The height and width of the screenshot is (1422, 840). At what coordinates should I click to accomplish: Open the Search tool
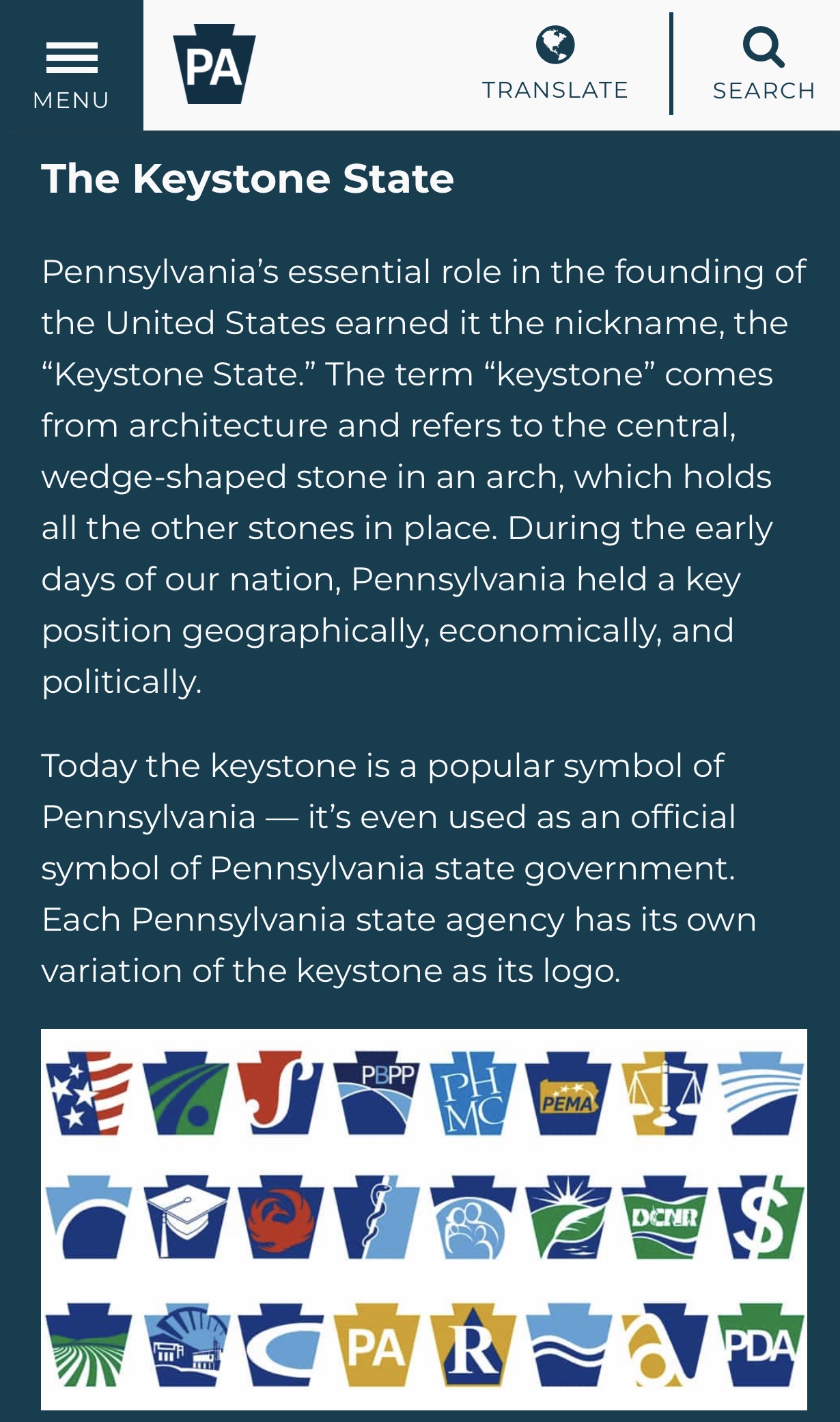[x=764, y=64]
